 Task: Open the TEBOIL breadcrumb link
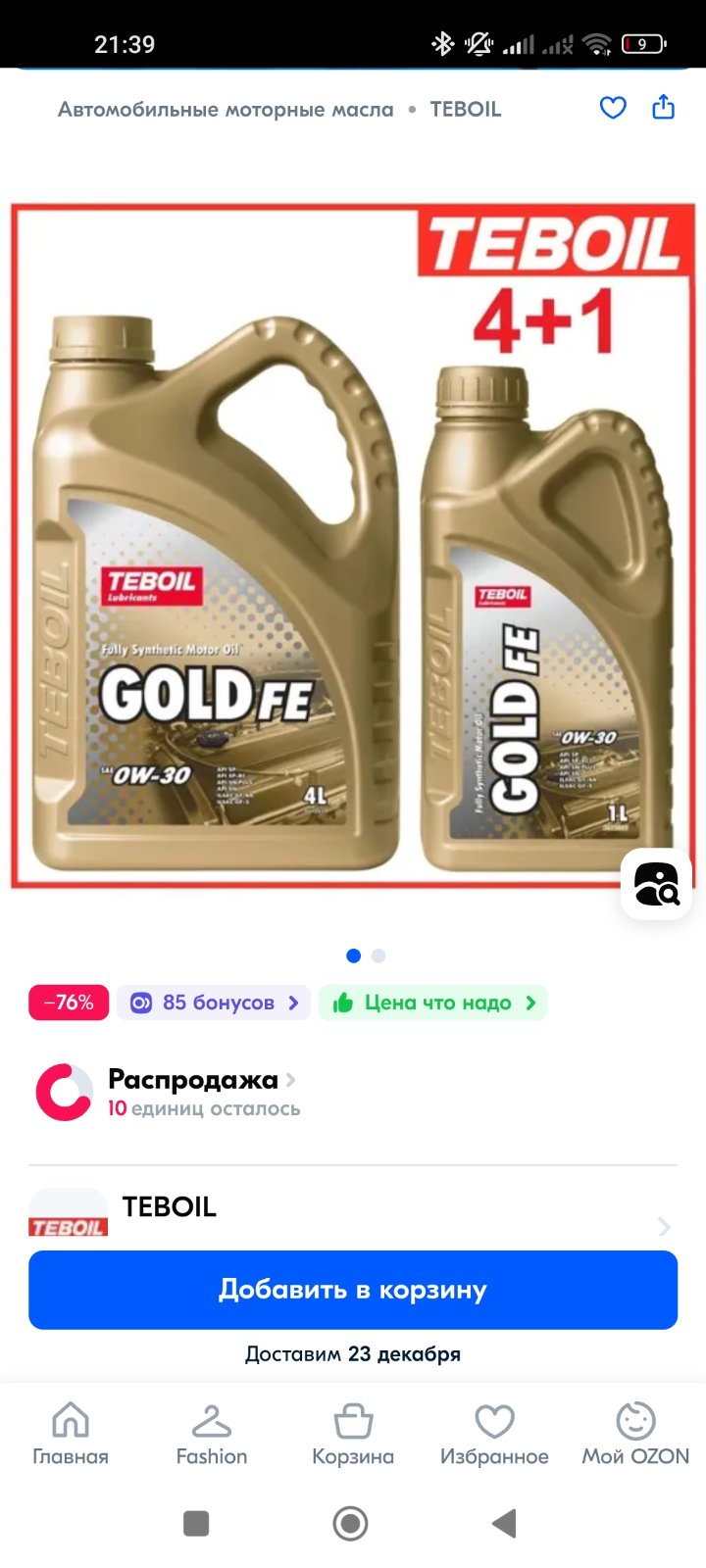coord(466,109)
